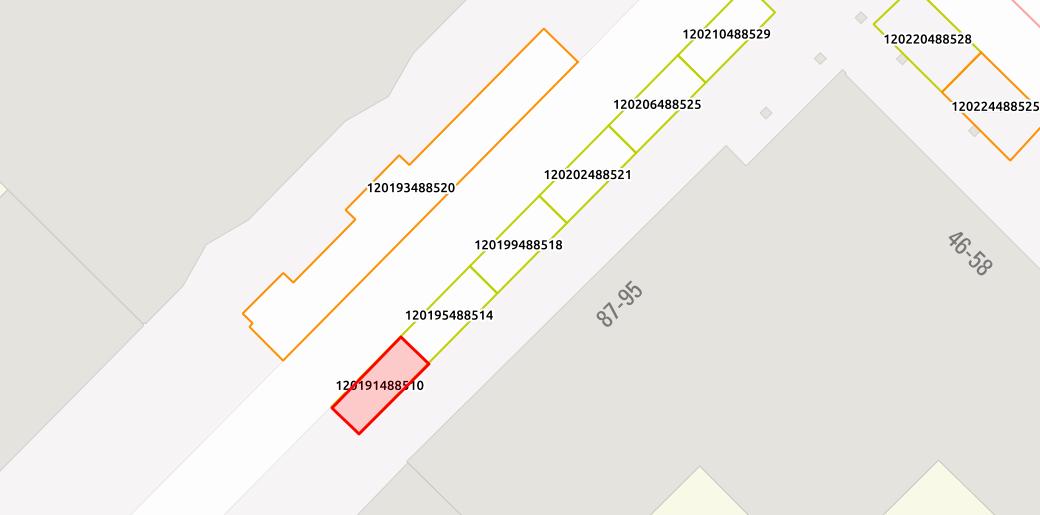Select parcel 120202488521
Image resolution: width=1040 pixels, height=515 pixels.
click(x=587, y=175)
